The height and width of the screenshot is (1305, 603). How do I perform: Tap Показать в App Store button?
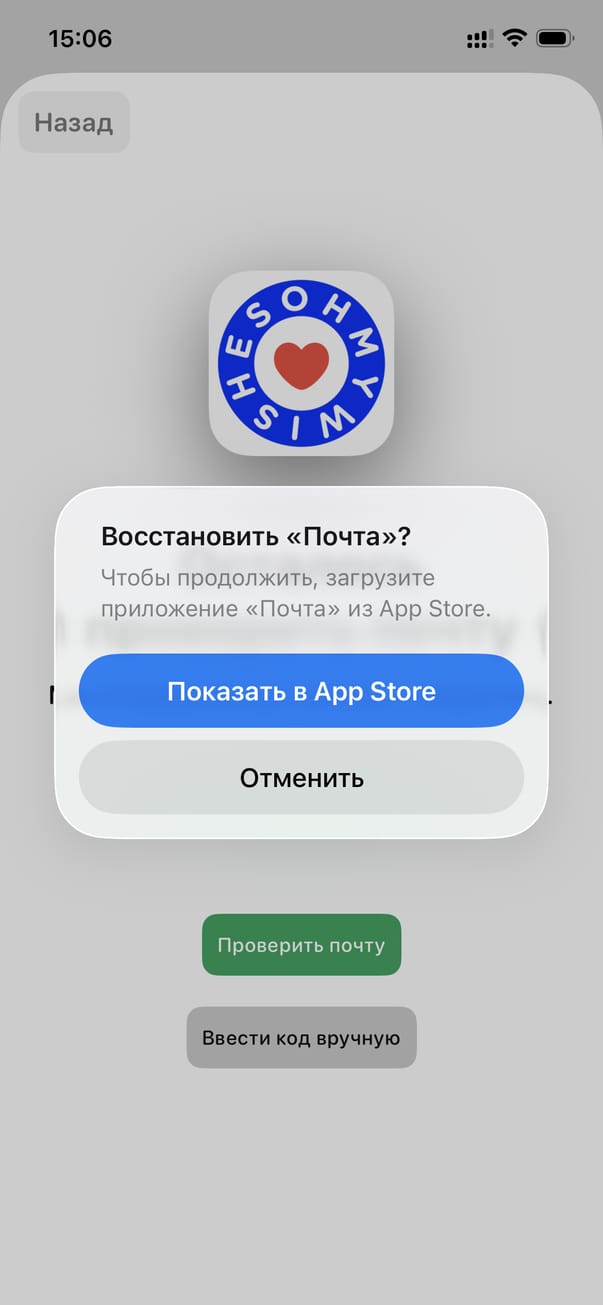[x=301, y=691]
